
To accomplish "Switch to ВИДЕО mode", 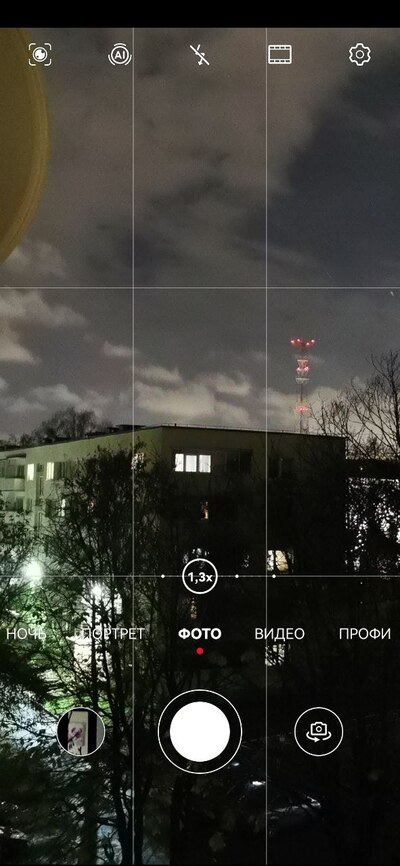I will coord(280,633).
